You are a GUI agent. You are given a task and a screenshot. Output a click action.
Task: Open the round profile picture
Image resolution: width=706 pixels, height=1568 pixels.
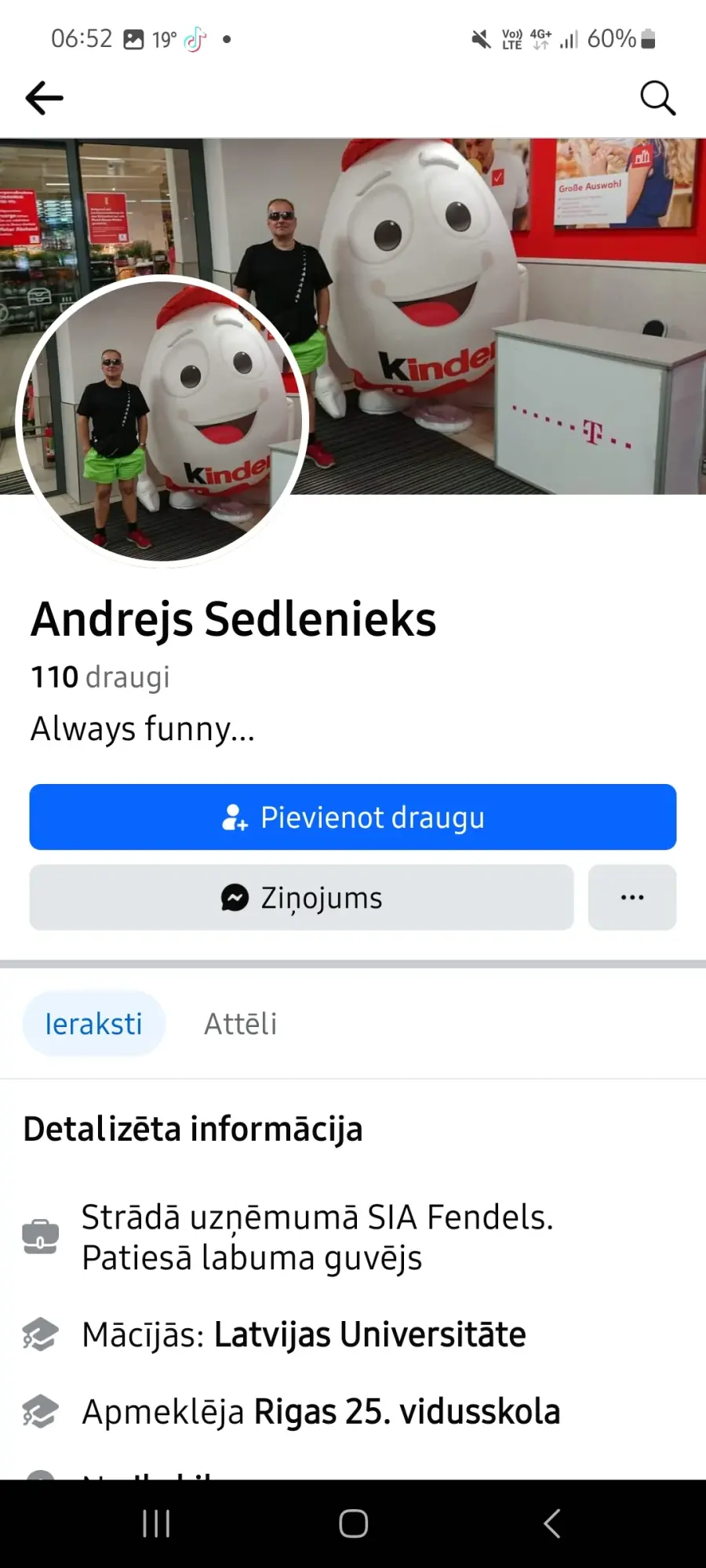[x=162, y=421]
